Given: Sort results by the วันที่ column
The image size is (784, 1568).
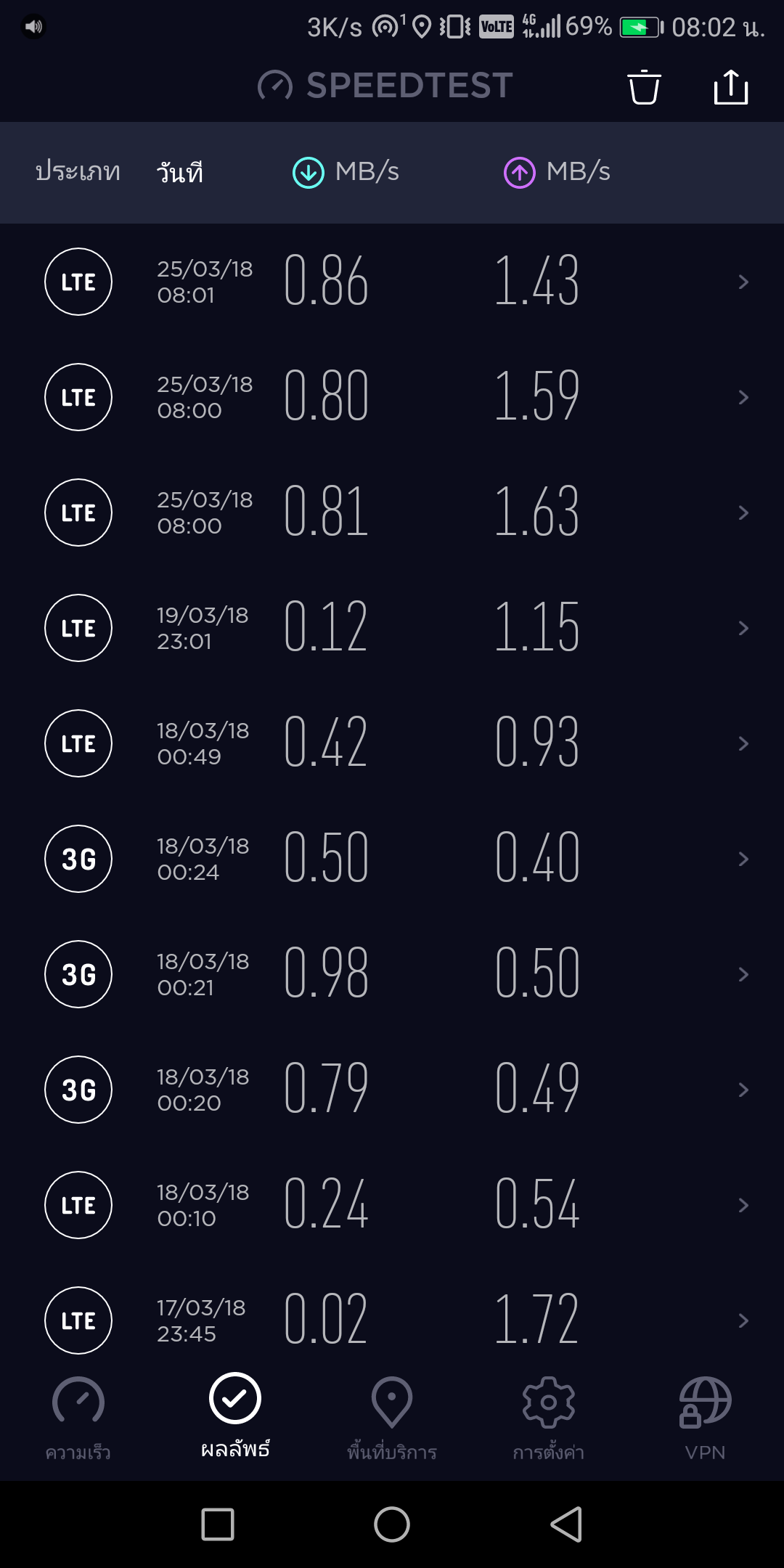Looking at the screenshot, I should [179, 172].
